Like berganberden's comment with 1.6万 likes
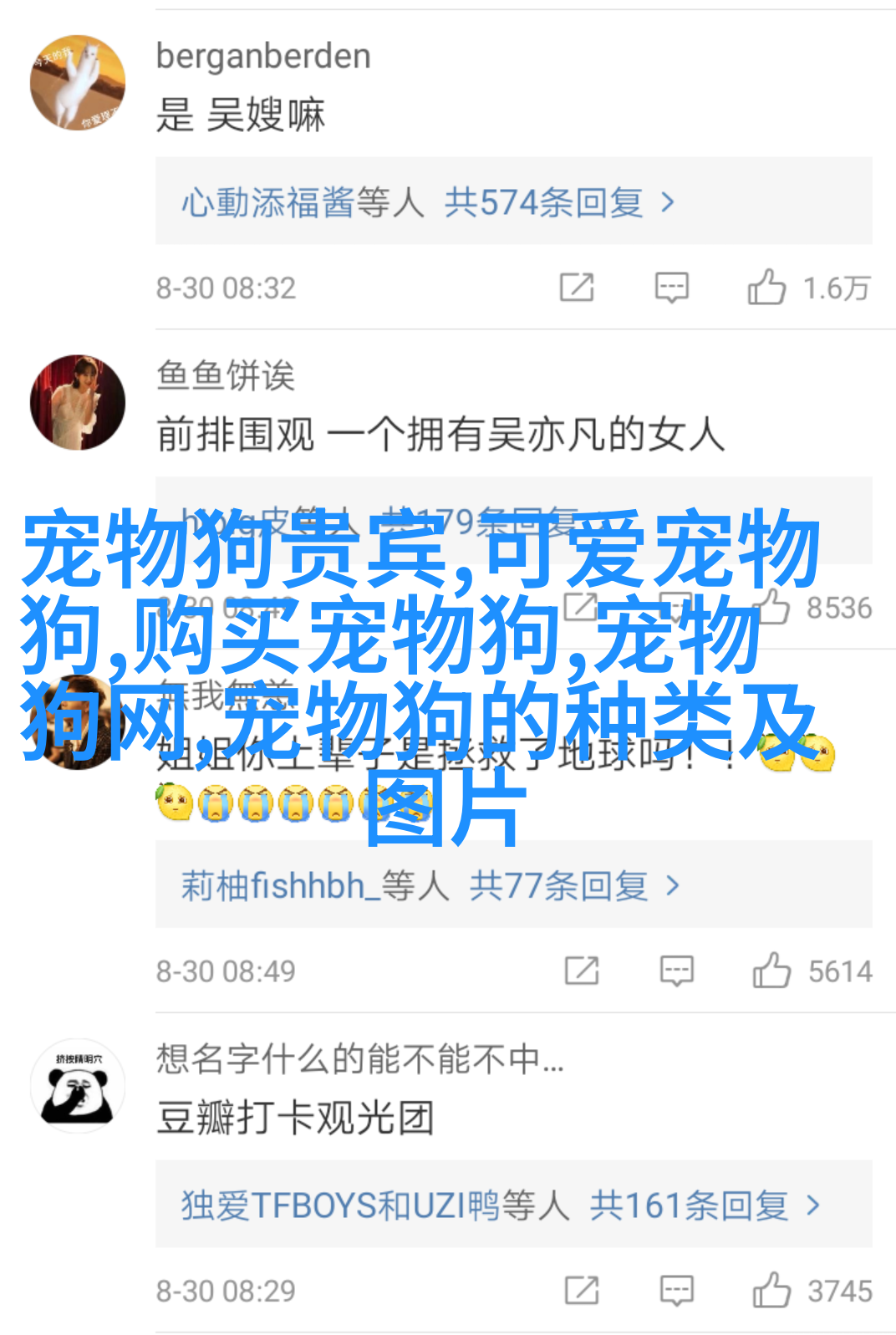 (x=766, y=288)
